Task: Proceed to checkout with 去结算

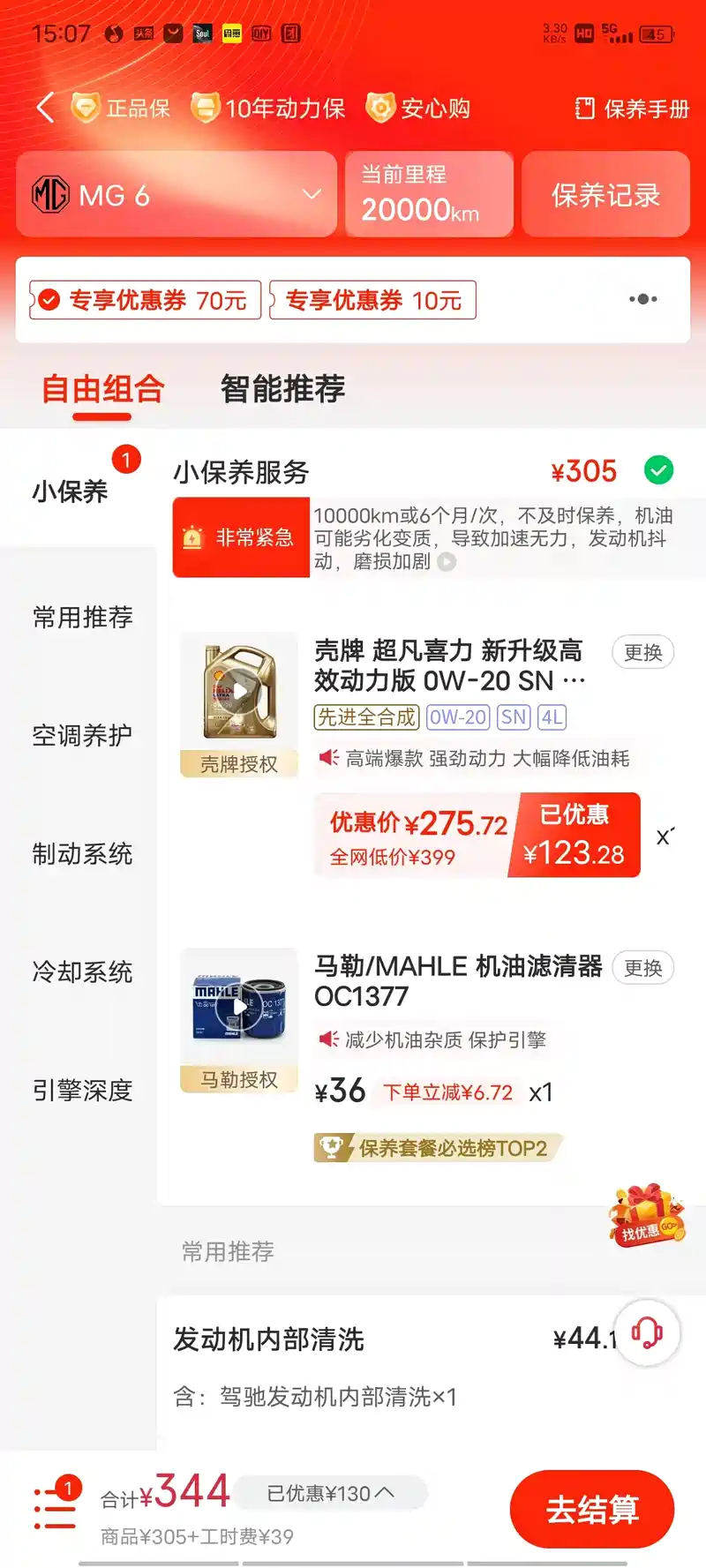Action: (592, 1509)
